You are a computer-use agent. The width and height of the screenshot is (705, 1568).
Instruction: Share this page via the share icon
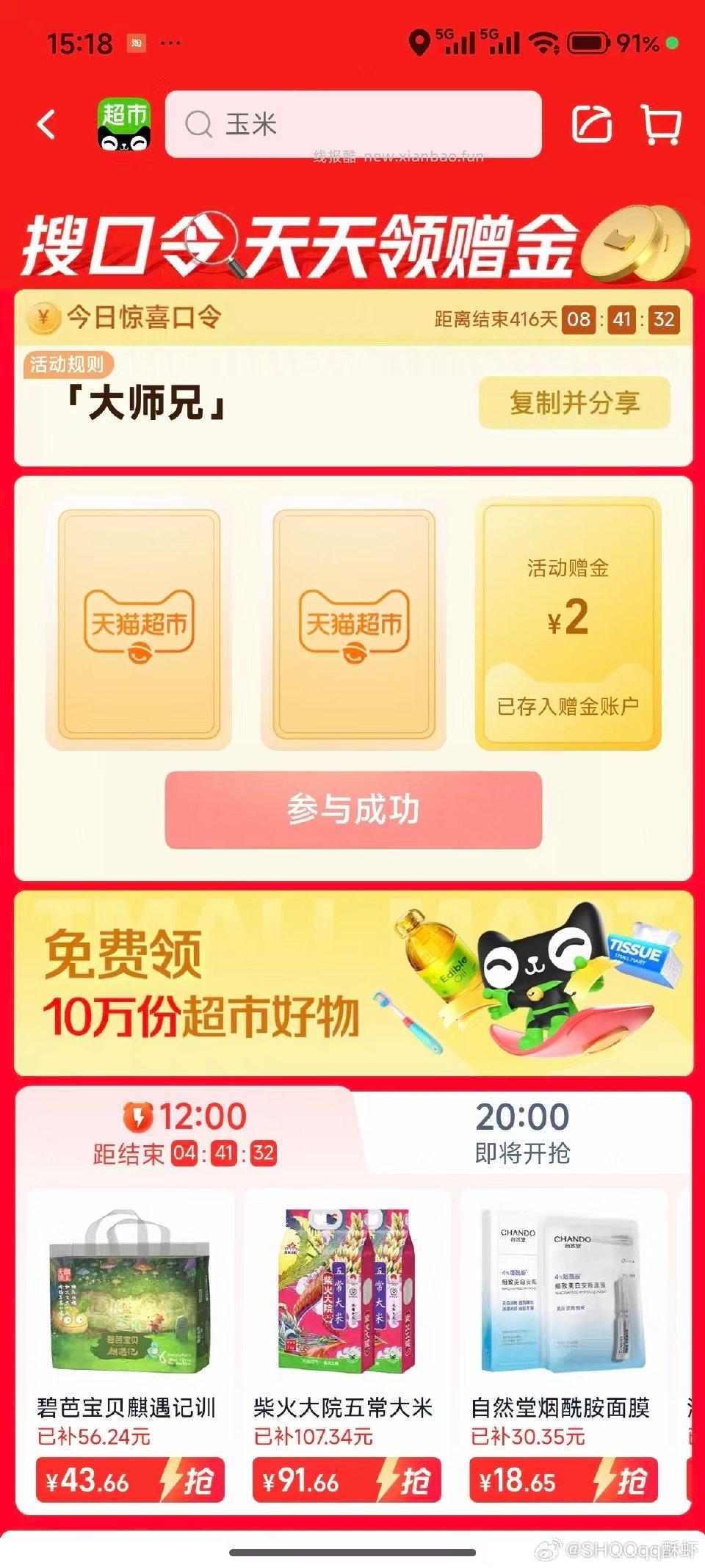(x=592, y=124)
